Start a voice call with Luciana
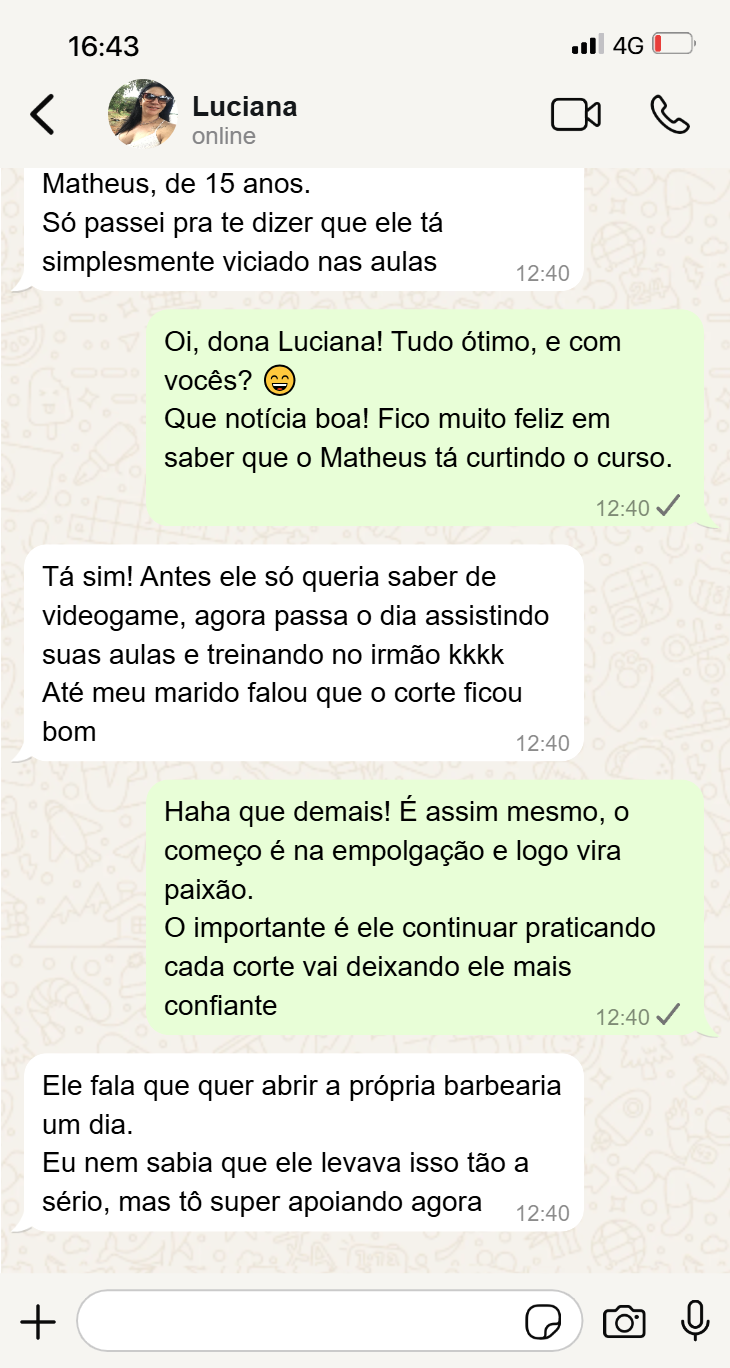This screenshot has width=730, height=1368. pyautogui.click(x=669, y=115)
